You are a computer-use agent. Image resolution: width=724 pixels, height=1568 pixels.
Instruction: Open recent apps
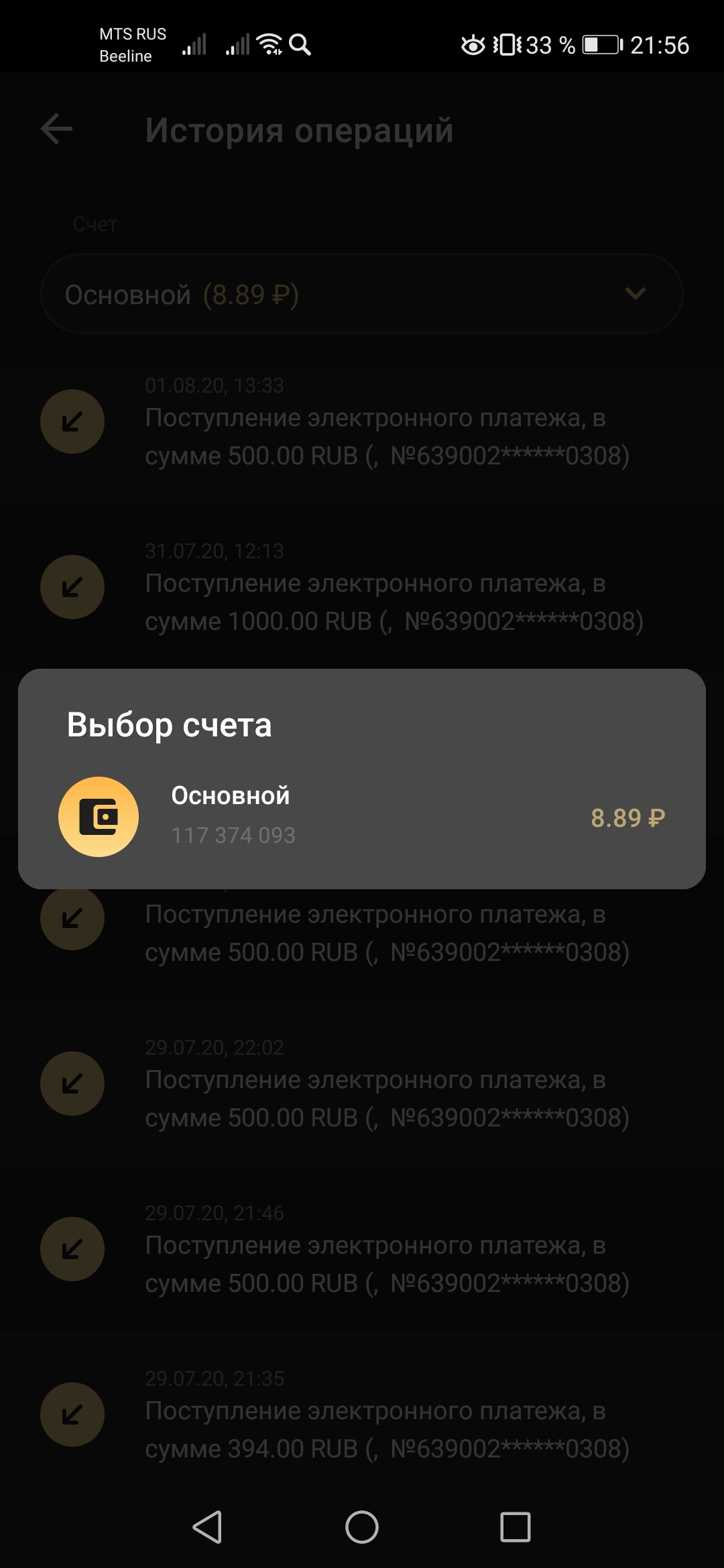515,1527
